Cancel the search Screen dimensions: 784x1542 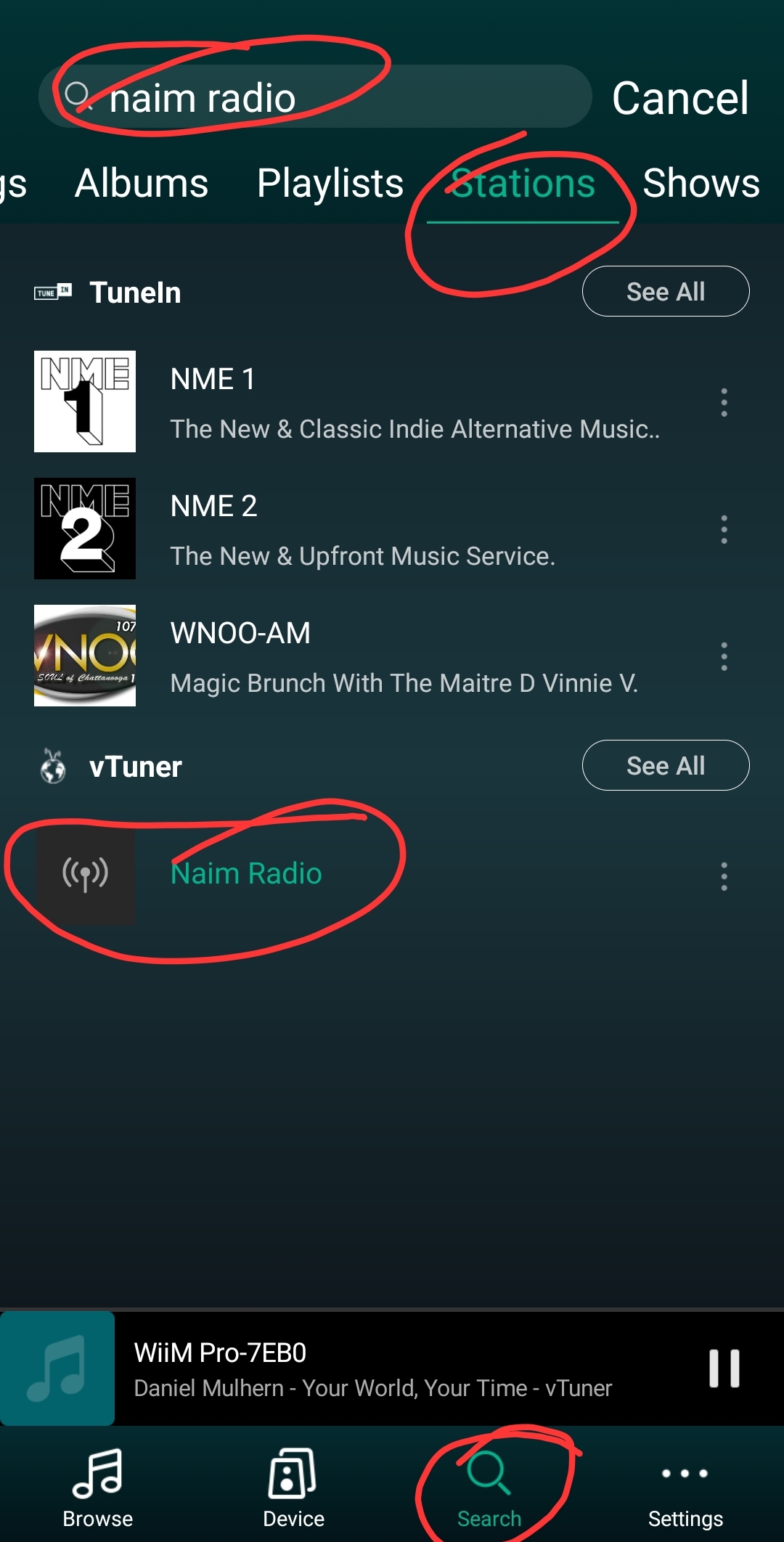679,98
